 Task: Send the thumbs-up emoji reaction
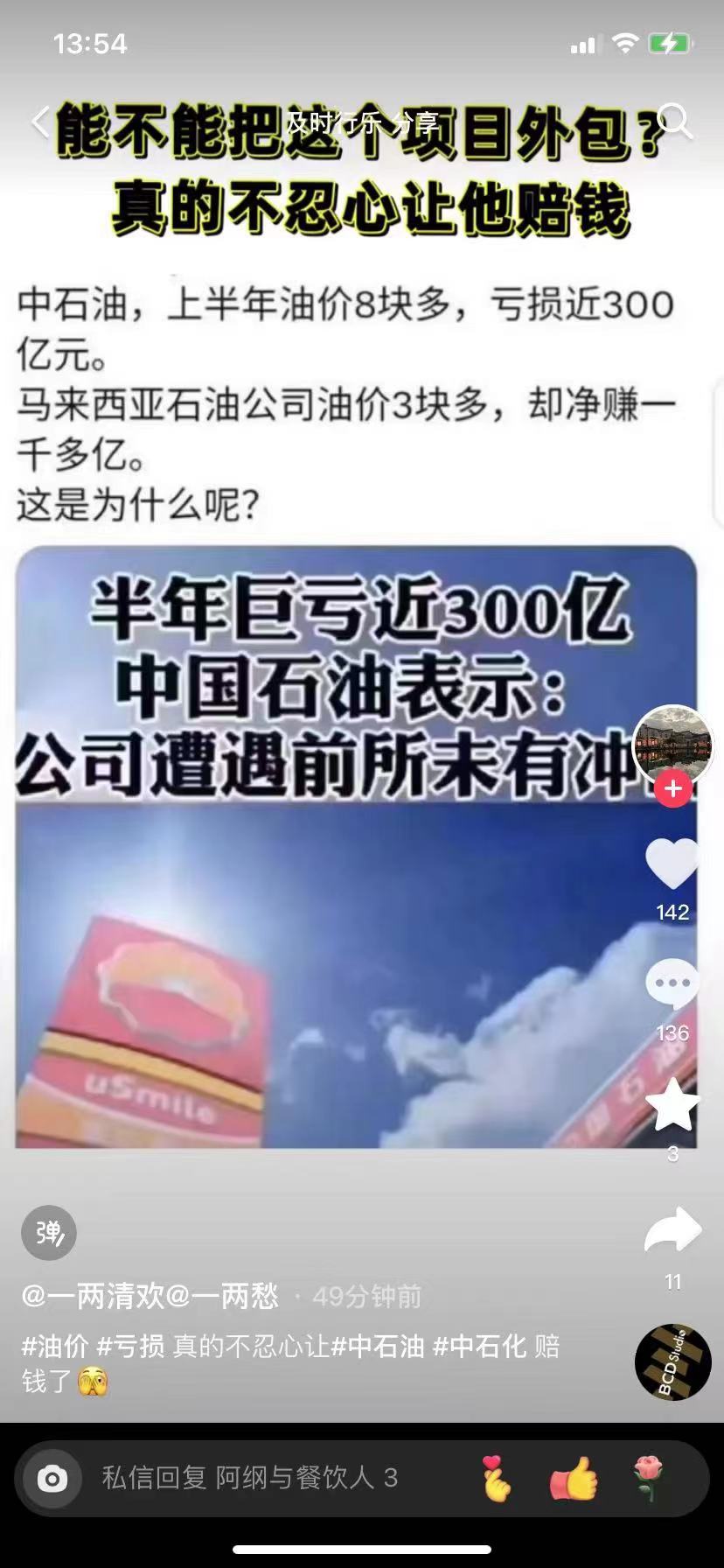point(573,1479)
